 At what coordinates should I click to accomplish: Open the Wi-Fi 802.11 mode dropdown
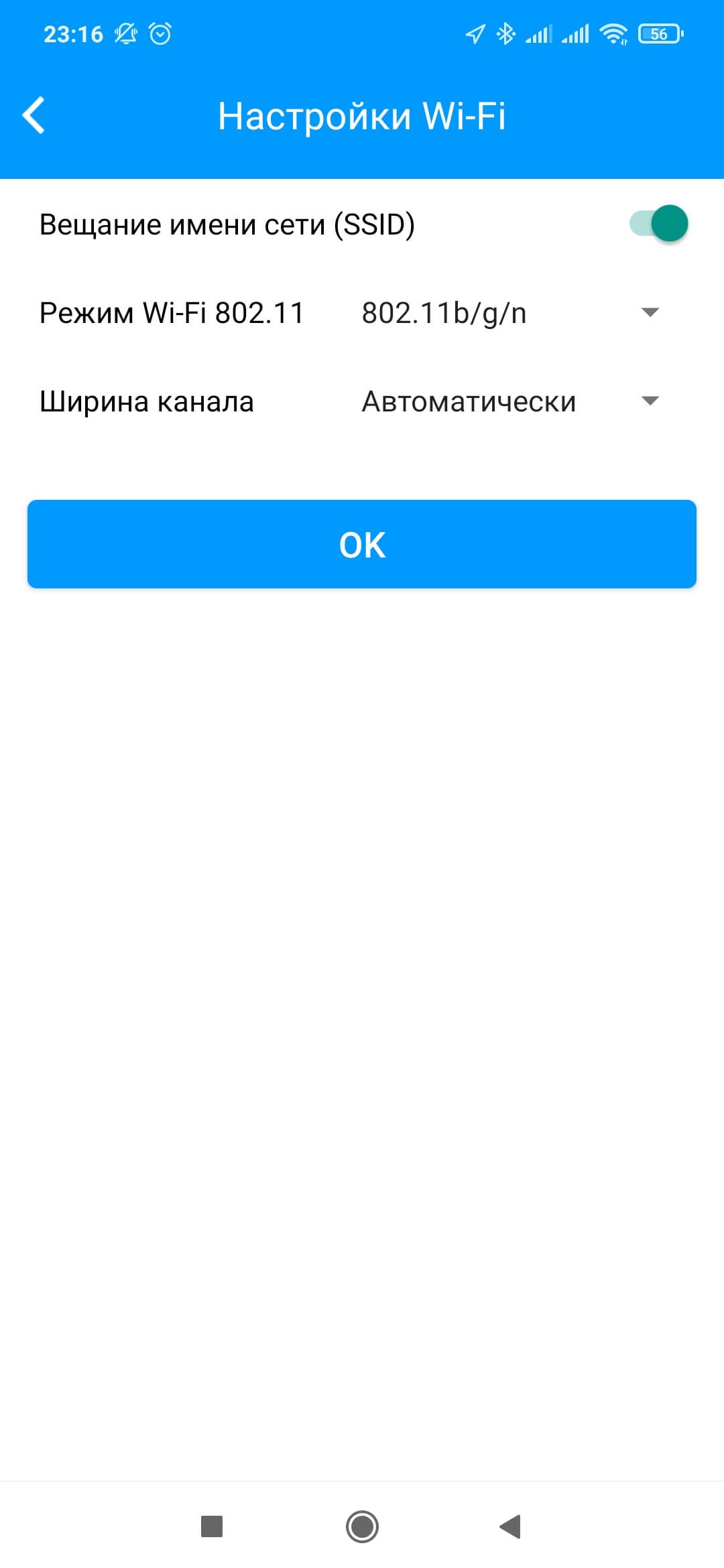click(x=509, y=313)
